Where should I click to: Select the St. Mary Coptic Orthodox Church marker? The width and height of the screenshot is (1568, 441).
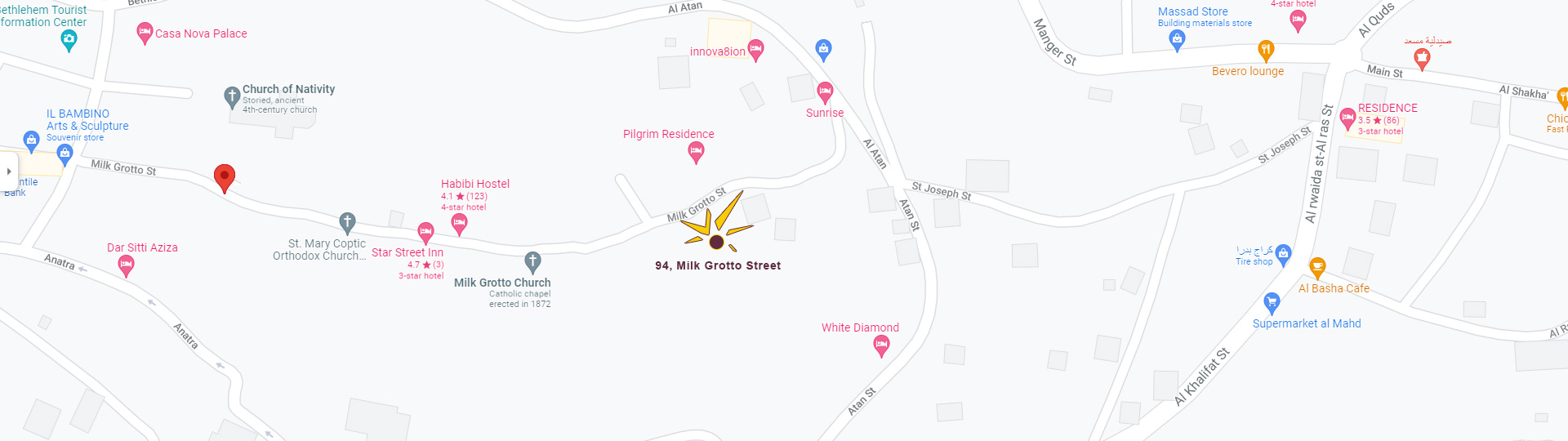coord(347,221)
